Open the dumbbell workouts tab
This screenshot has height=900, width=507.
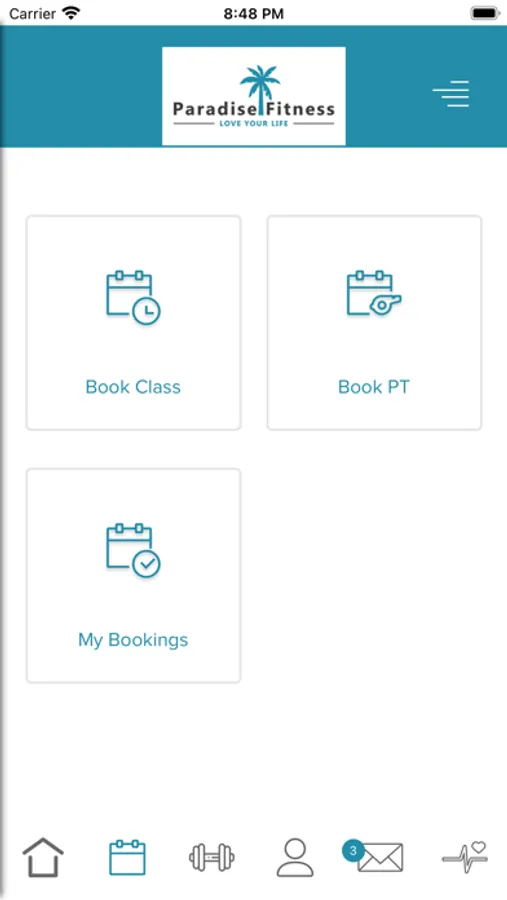[x=211, y=858]
